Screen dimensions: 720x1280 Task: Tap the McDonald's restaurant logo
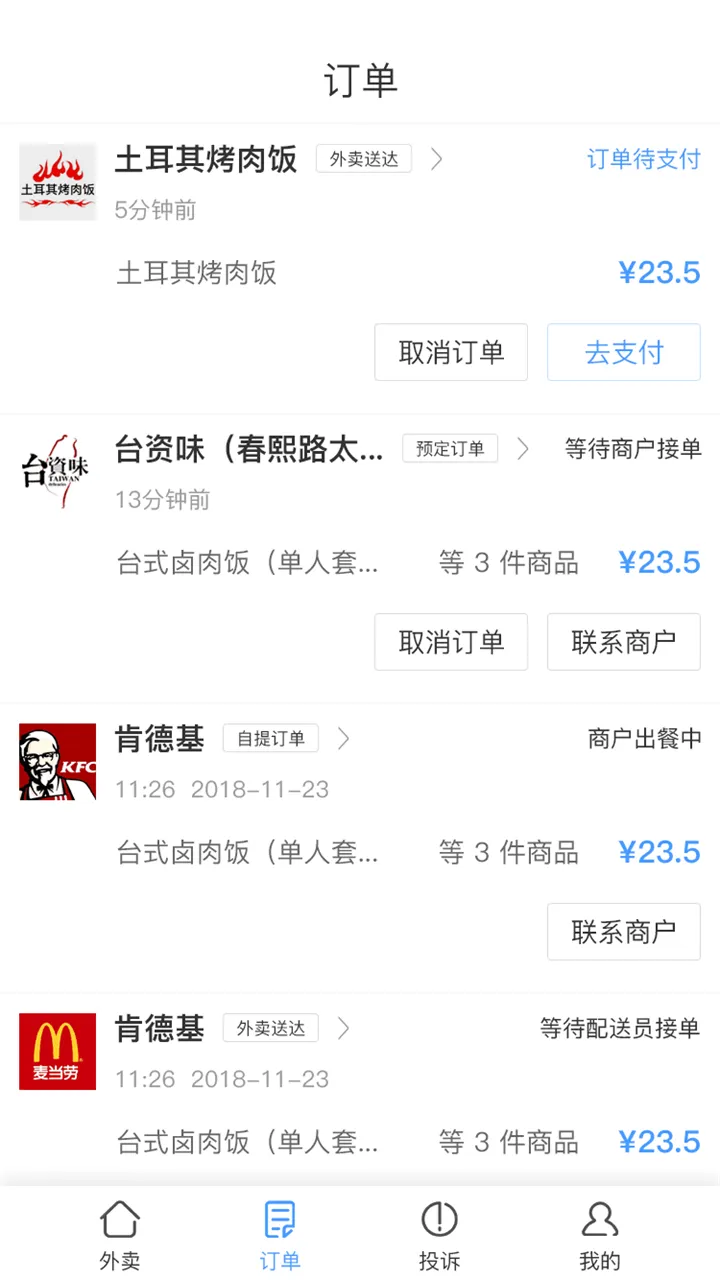point(57,1051)
